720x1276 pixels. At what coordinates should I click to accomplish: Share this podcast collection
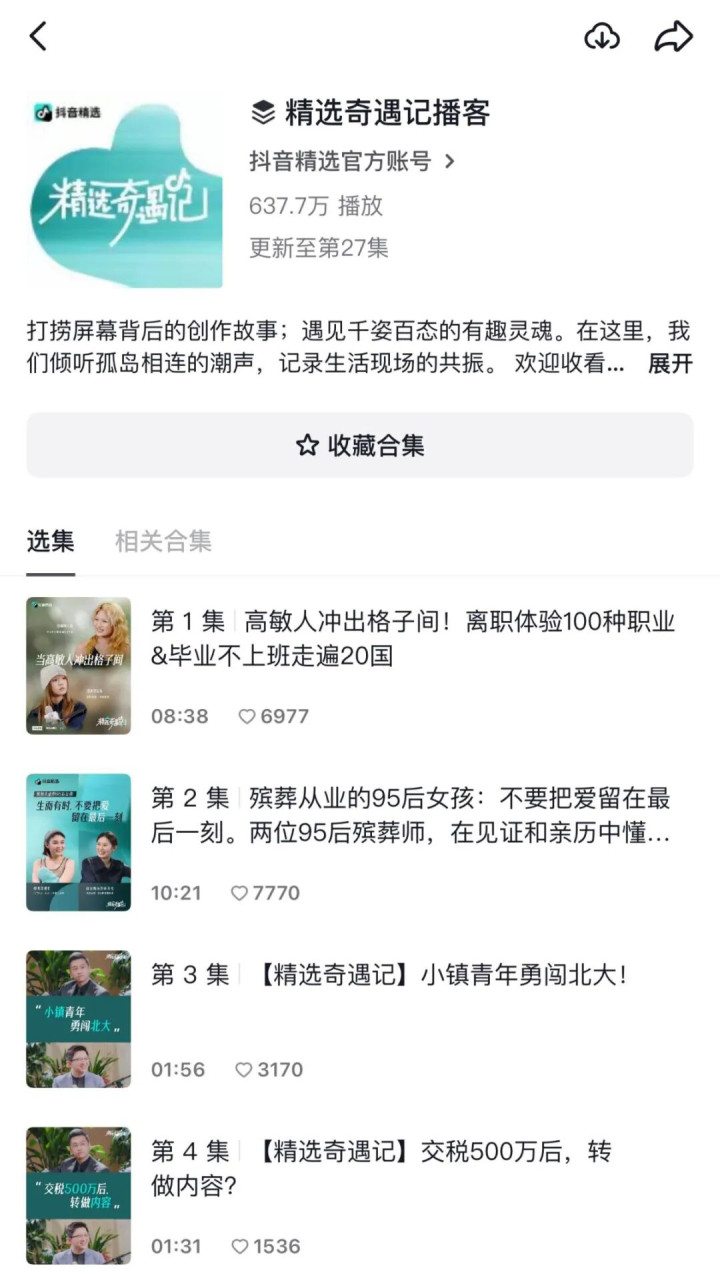pos(673,37)
